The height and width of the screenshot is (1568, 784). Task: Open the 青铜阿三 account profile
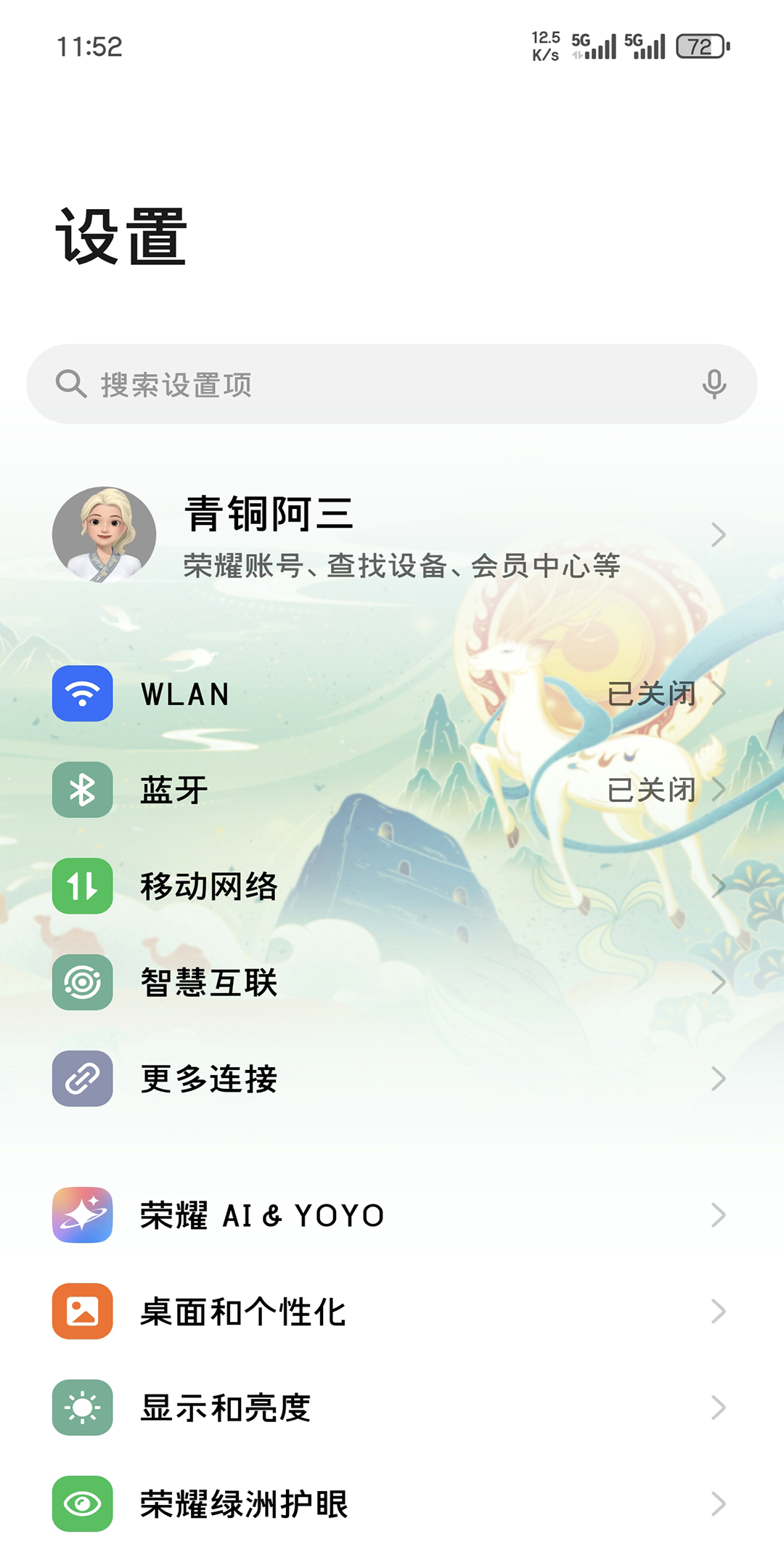coord(392,536)
